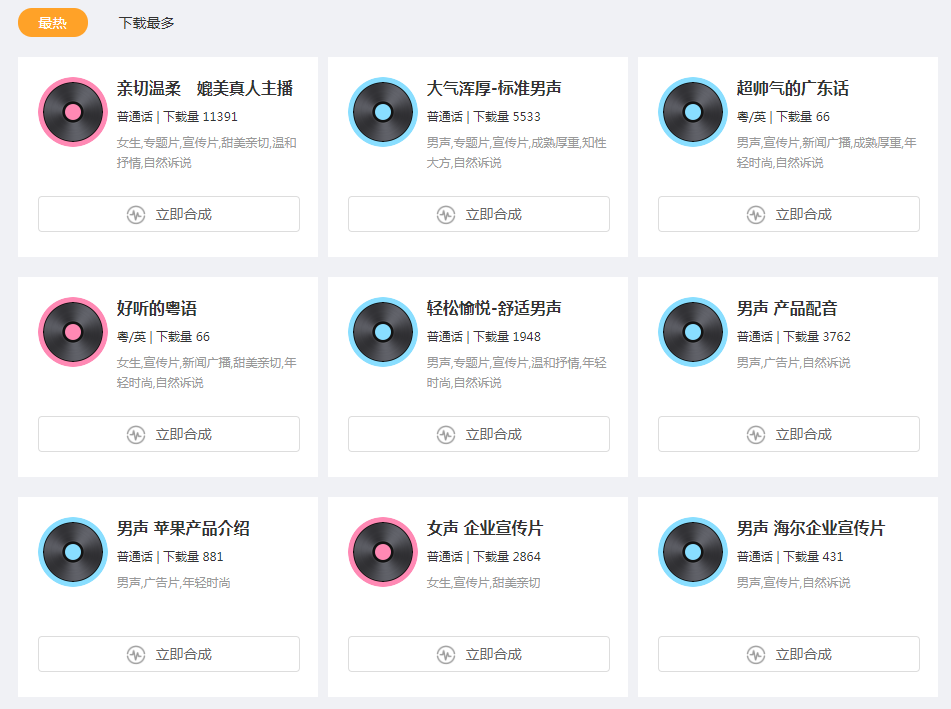
Task: Play the 男声 产品配音 voice sample disc
Action: [x=692, y=331]
